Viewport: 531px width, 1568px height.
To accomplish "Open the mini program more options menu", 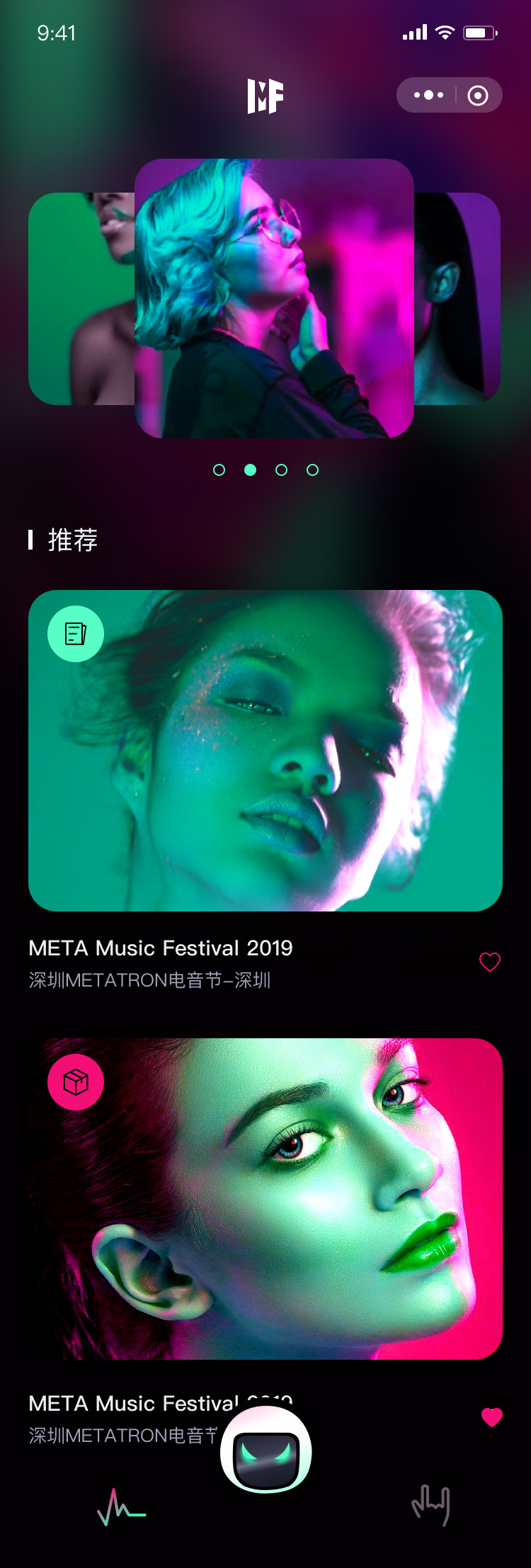I will point(429,95).
